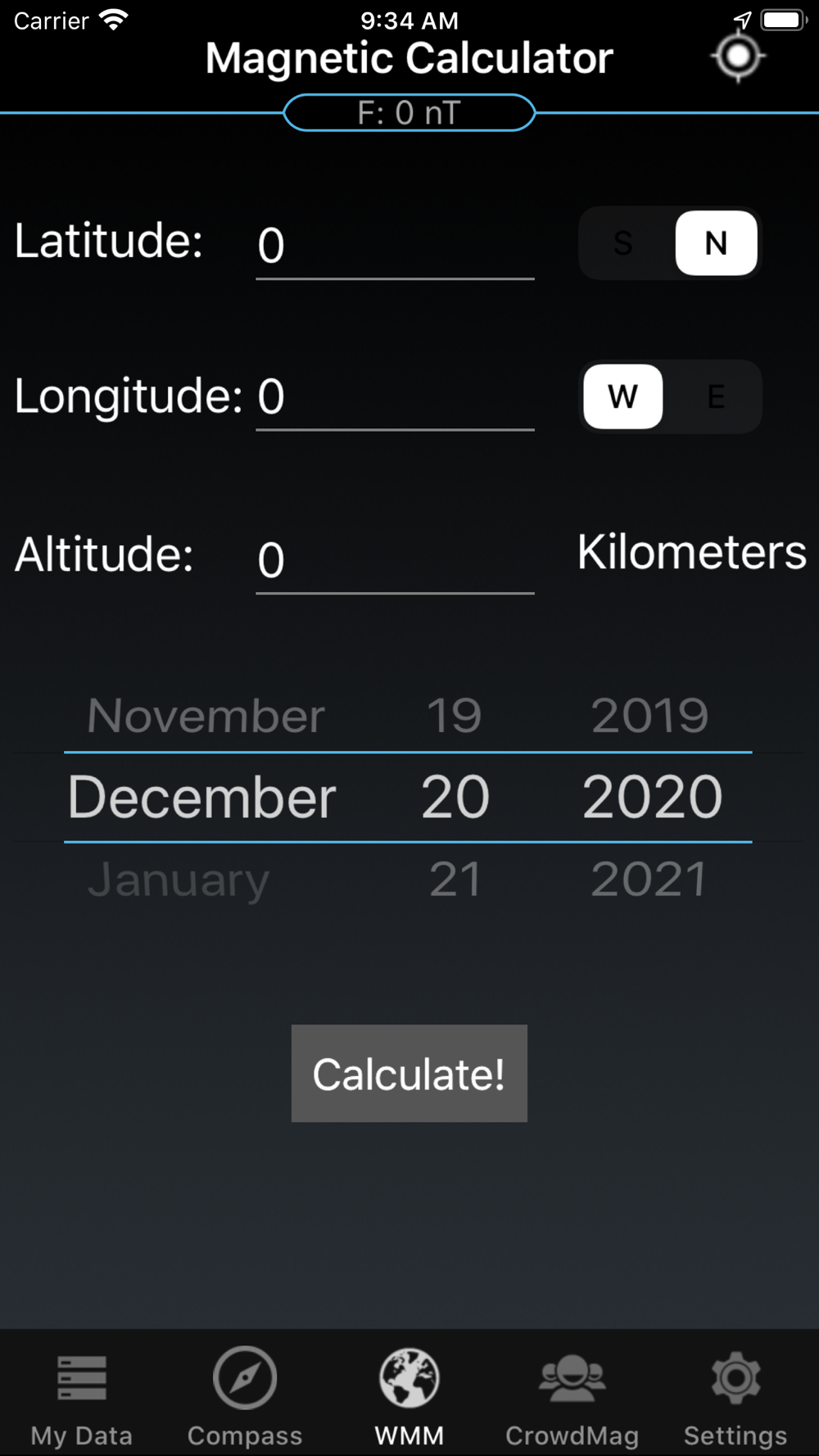Open the My Data tab

tap(82, 1399)
